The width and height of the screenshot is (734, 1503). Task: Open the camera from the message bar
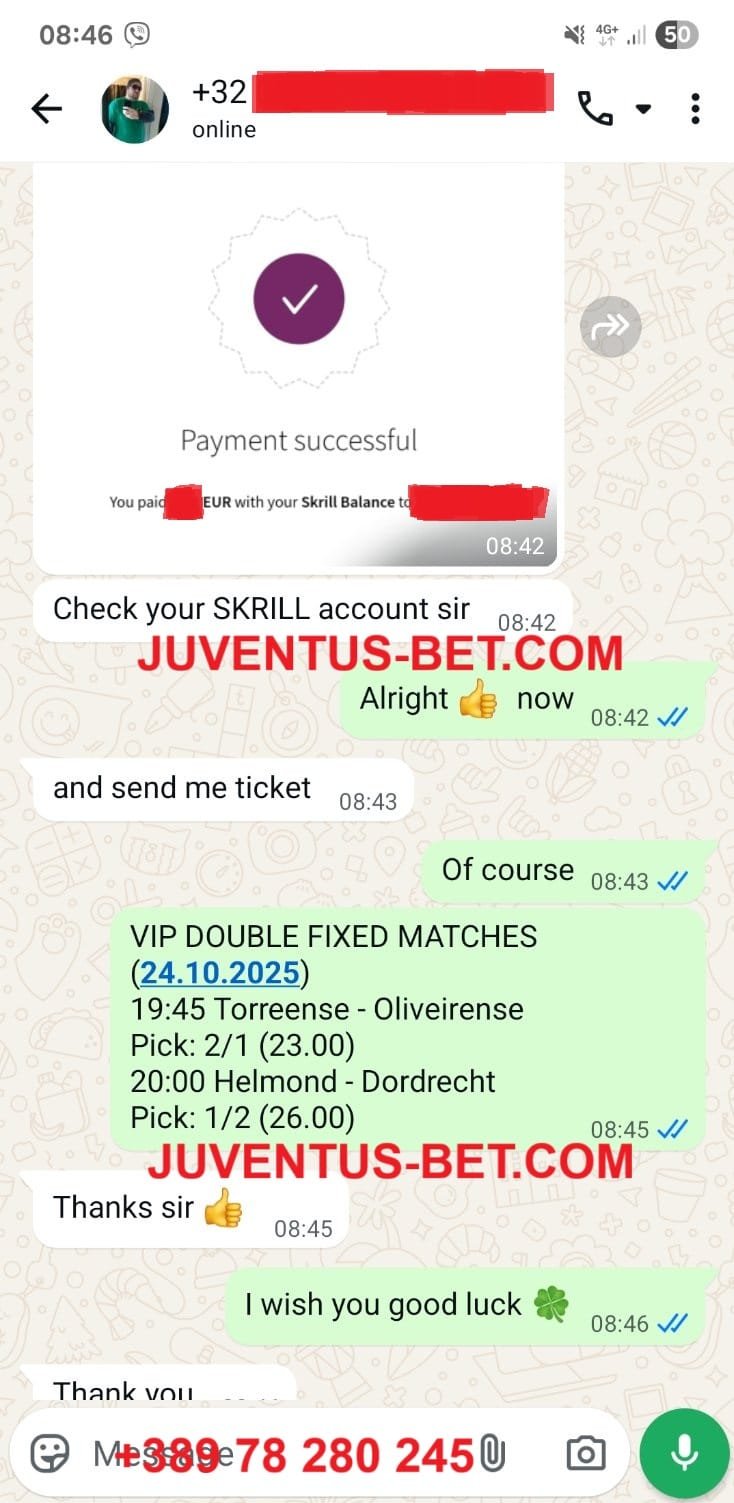pyautogui.click(x=585, y=1453)
